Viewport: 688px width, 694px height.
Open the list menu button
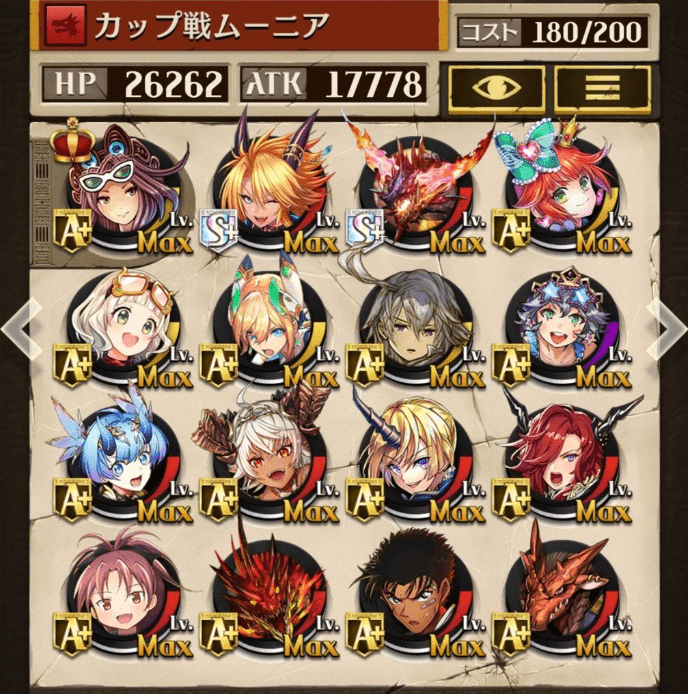602,87
